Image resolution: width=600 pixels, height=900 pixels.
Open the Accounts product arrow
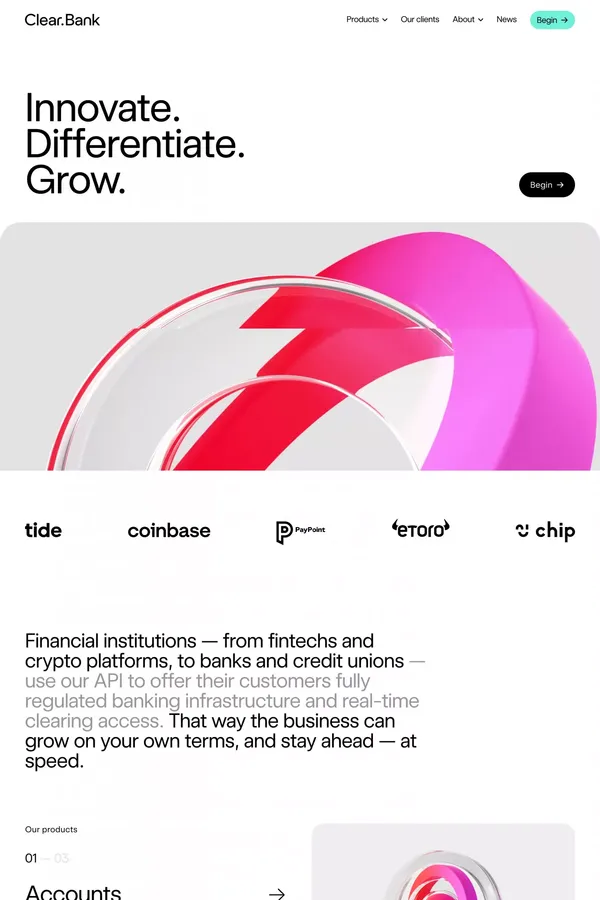click(277, 893)
